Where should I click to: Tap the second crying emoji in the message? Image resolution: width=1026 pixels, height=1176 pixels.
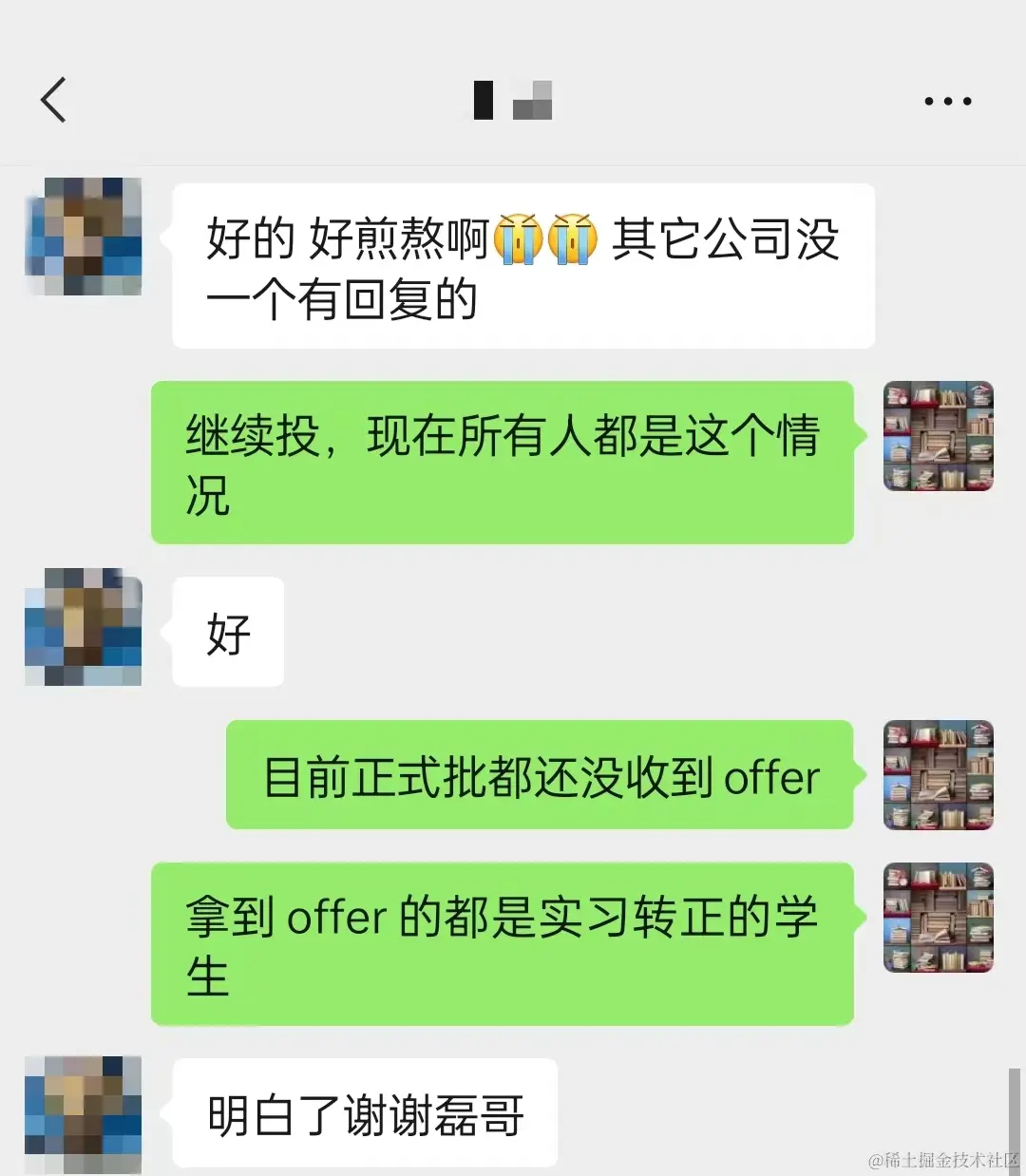574,237
